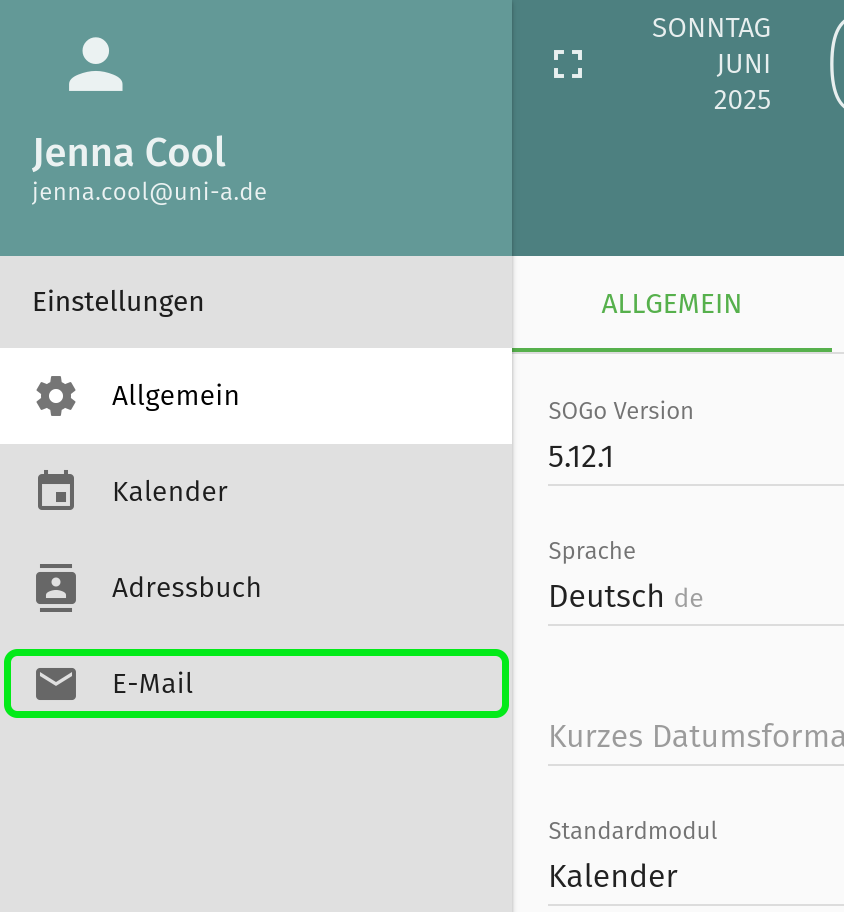Viewport: 844px width, 912px height.
Task: Open the Allgemein settings section
Action: pos(175,396)
